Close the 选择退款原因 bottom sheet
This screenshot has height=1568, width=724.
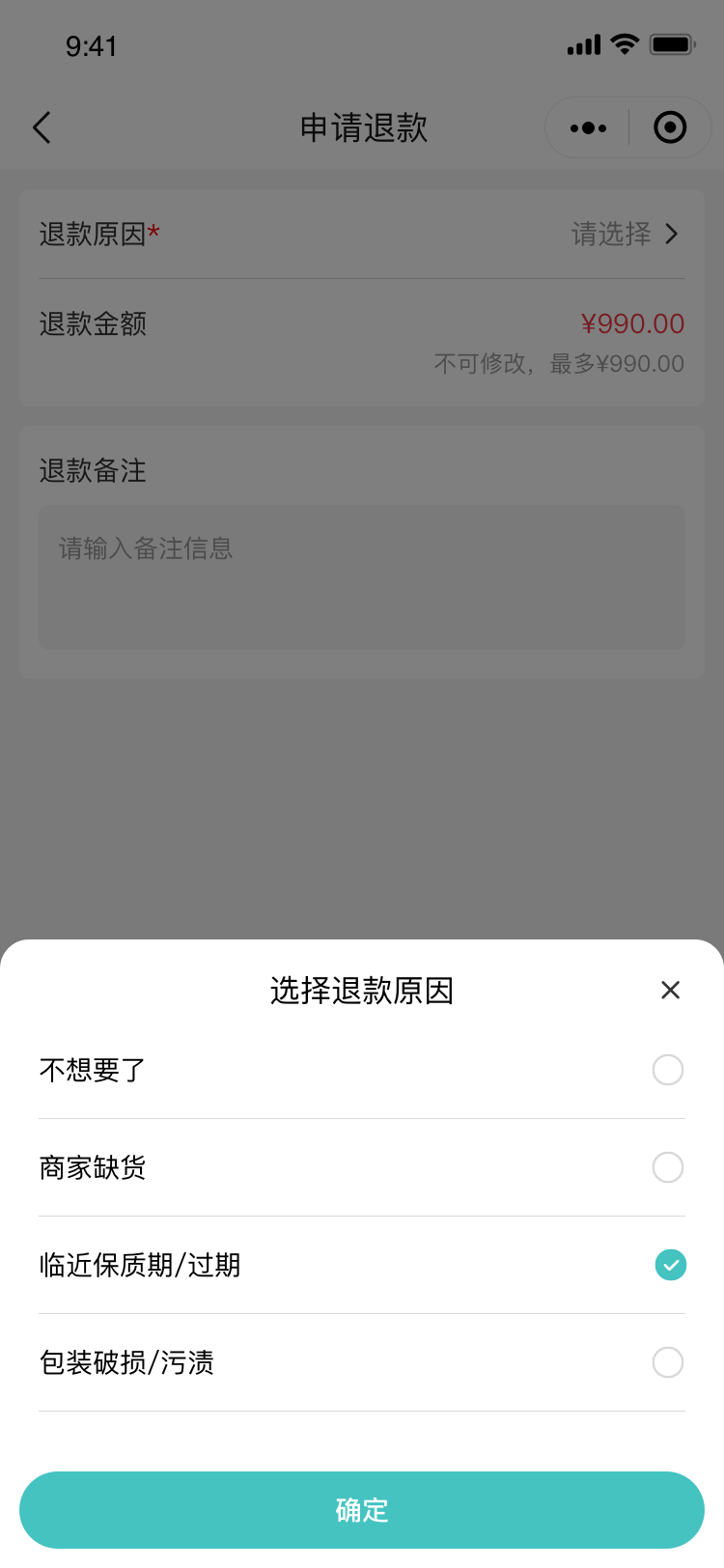pyautogui.click(x=670, y=990)
